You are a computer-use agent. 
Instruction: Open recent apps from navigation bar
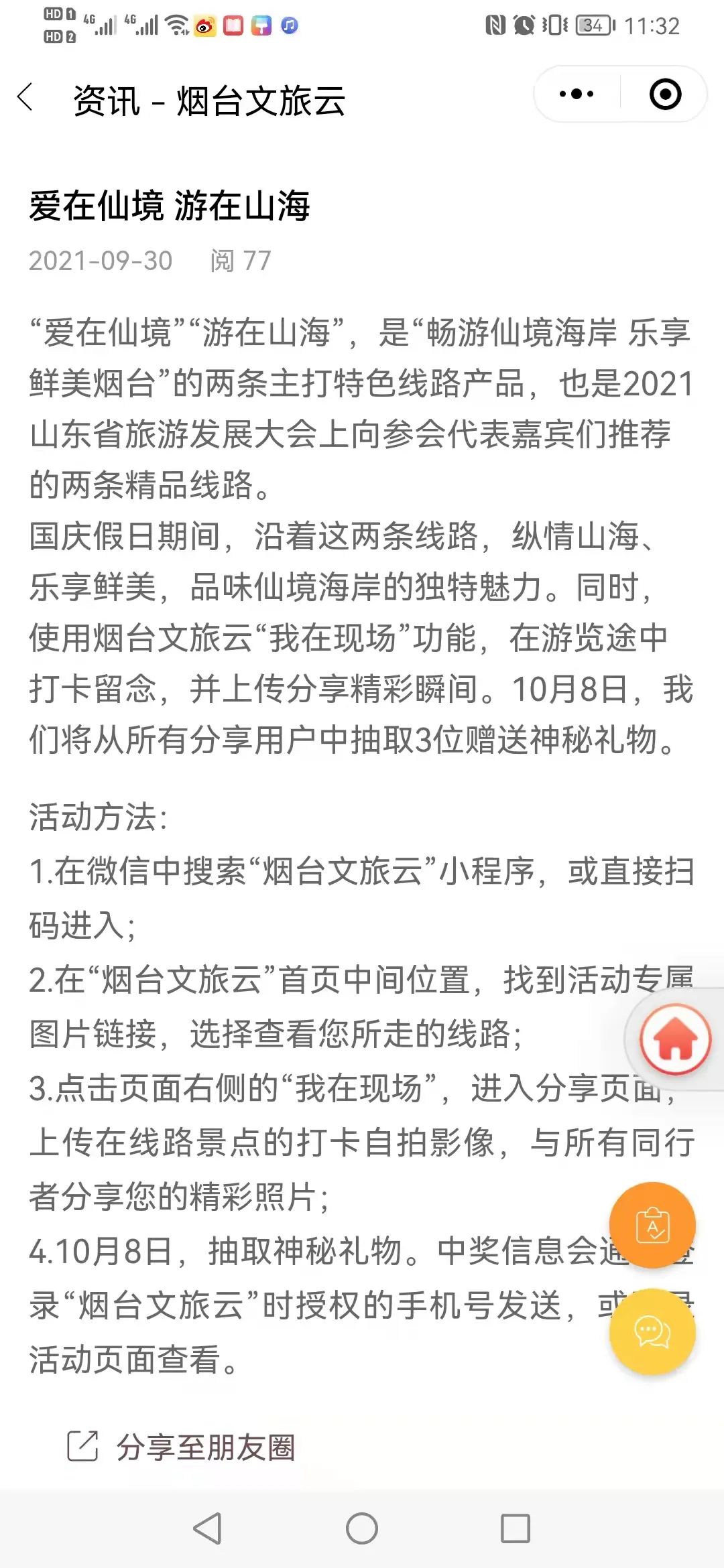coord(515,1528)
